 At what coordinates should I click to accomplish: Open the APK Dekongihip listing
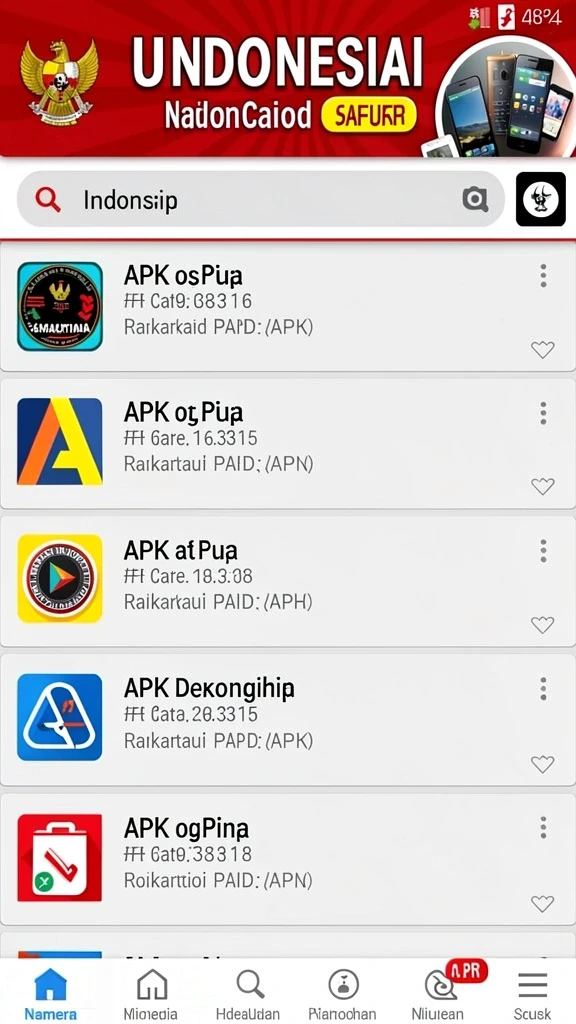point(288,720)
